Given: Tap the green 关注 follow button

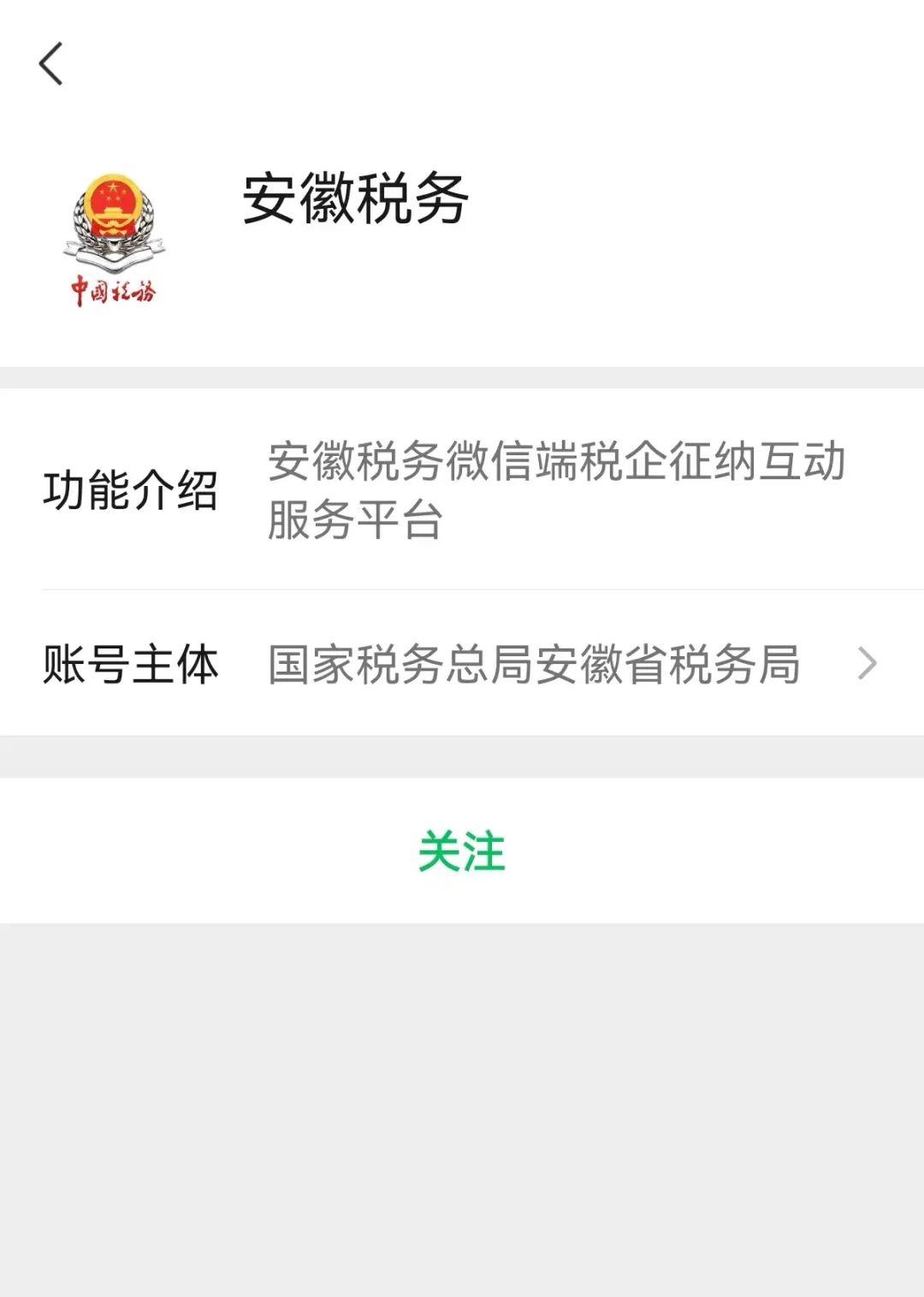Looking at the screenshot, I should (462, 851).
